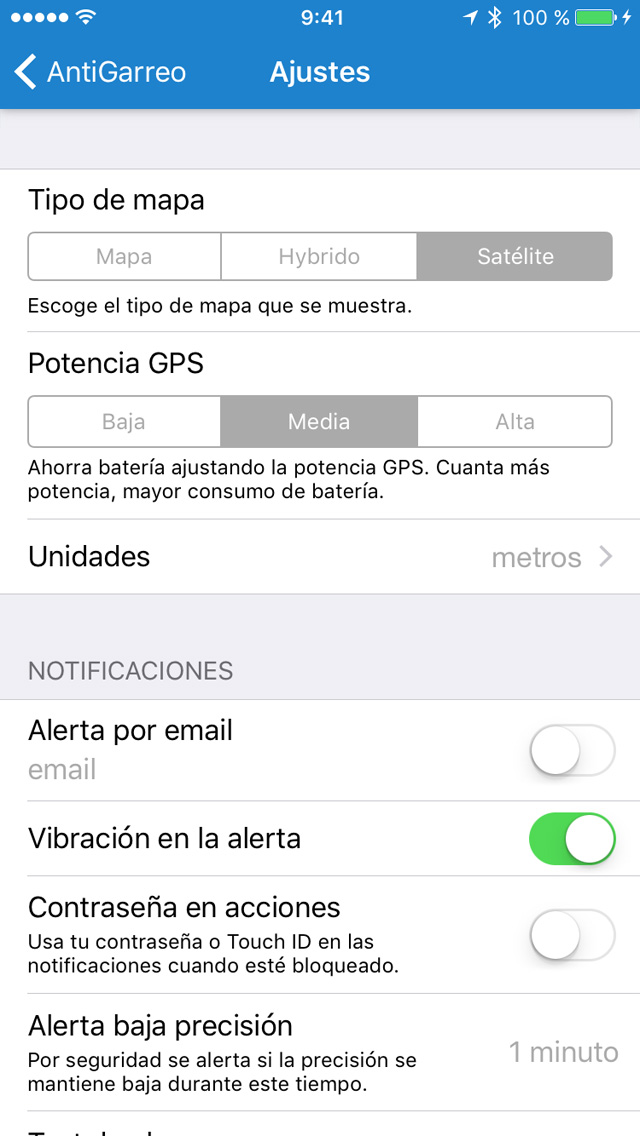The width and height of the screenshot is (640, 1136).
Task: Enter an email address for alerts
Action: (200, 770)
